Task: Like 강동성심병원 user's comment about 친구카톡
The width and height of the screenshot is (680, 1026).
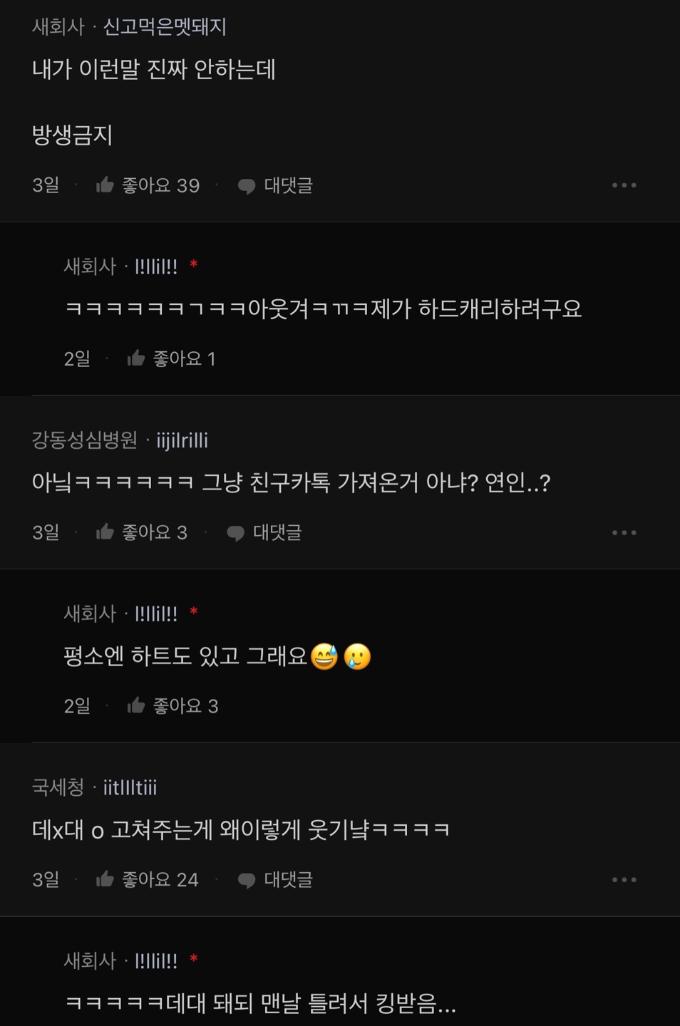Action: (141, 532)
